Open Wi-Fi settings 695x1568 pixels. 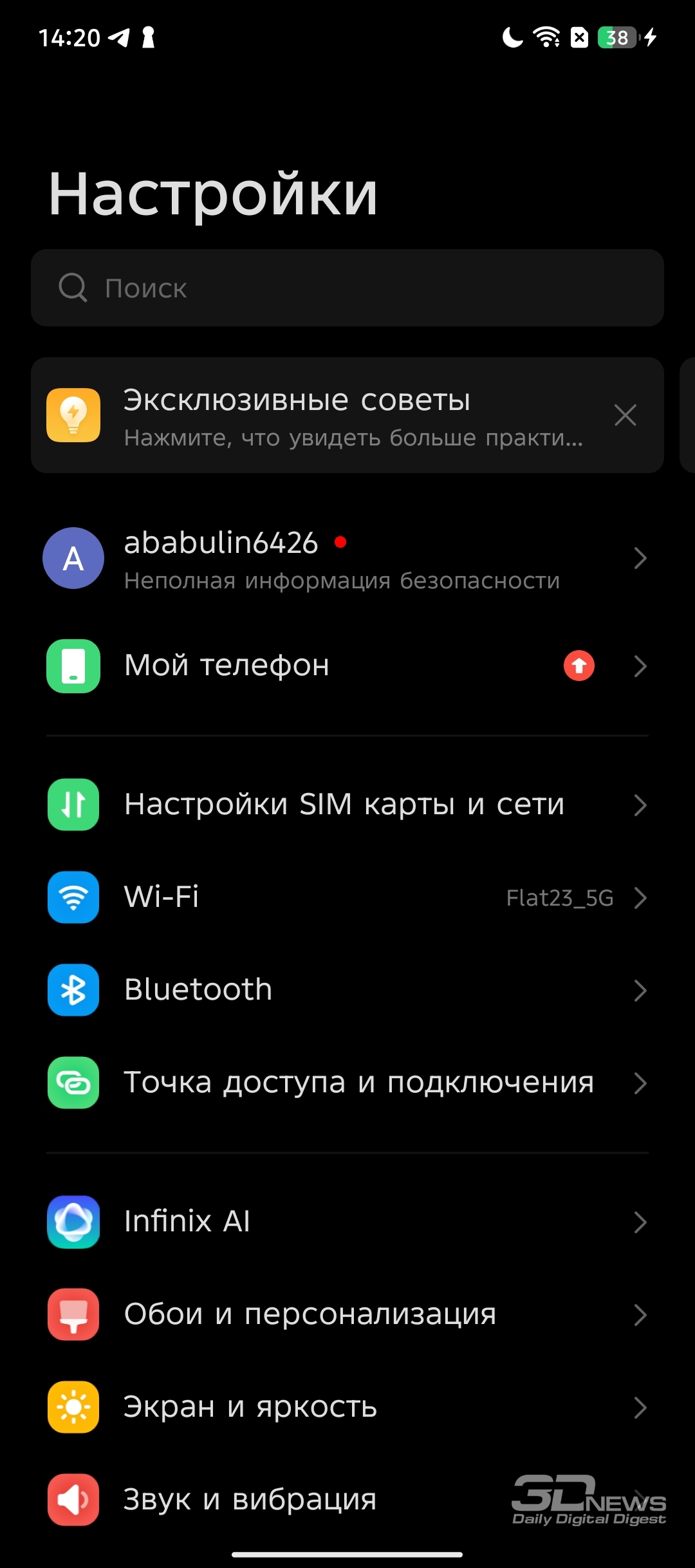click(347, 897)
